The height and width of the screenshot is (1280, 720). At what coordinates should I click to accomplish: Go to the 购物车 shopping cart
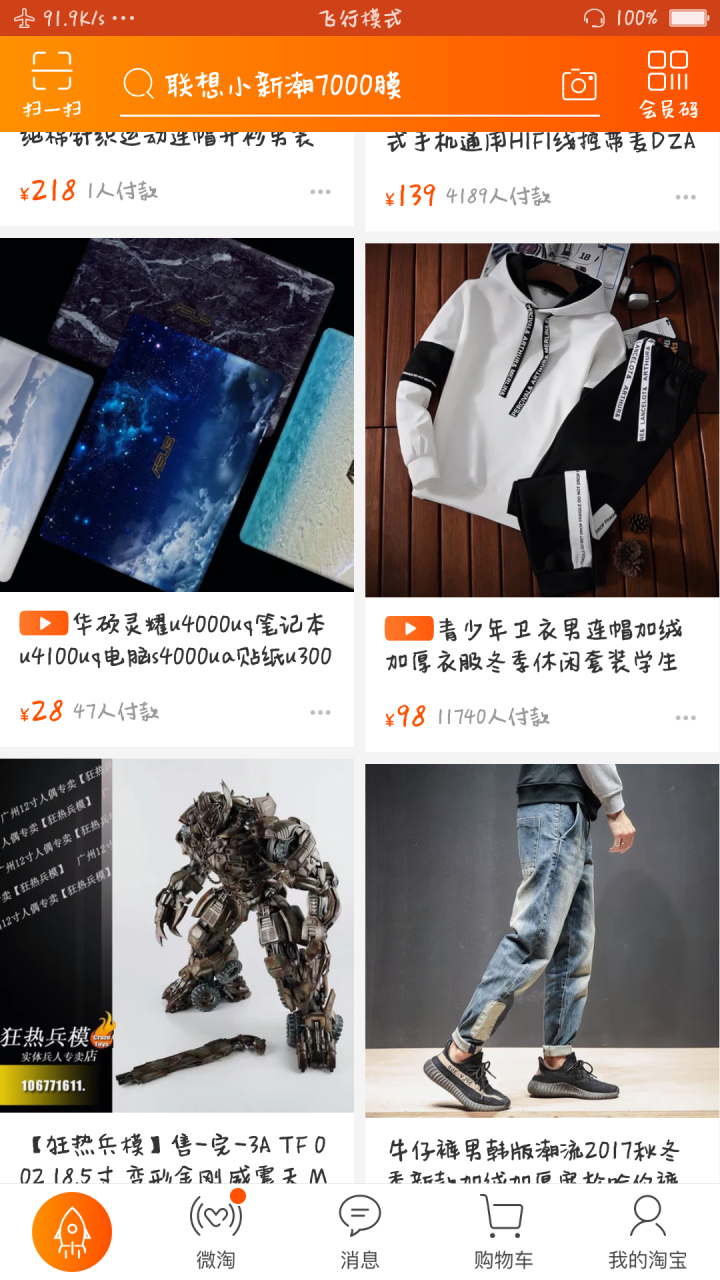(502, 1232)
